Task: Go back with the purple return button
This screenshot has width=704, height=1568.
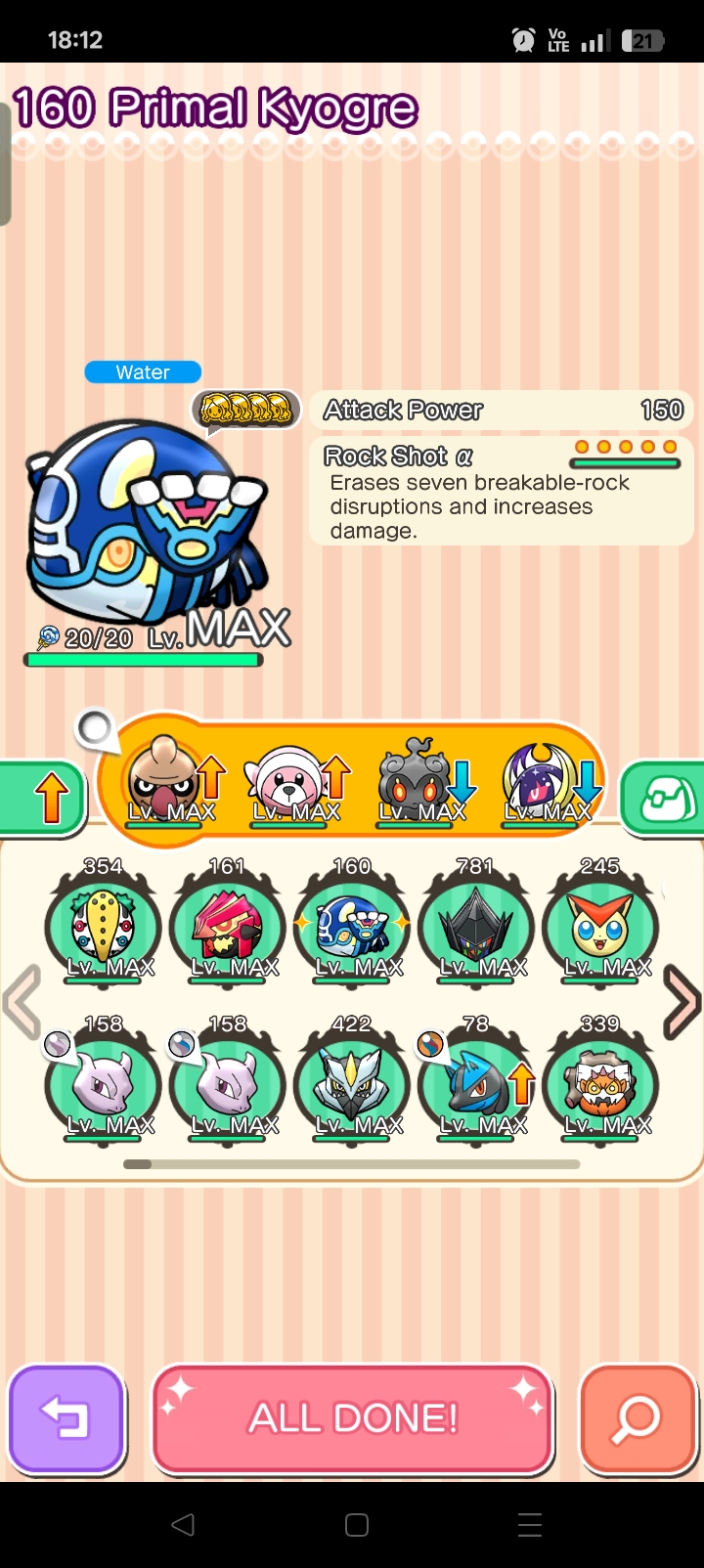Action: (x=66, y=1418)
